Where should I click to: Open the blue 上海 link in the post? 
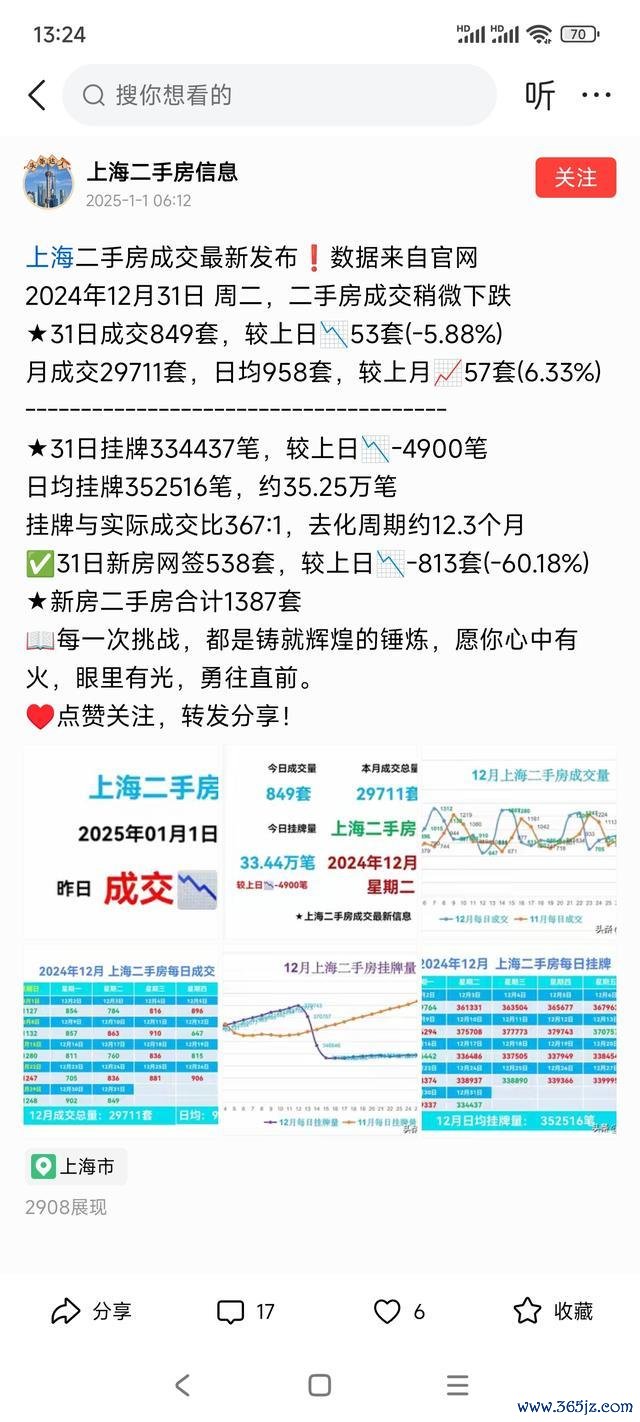[x=50, y=258]
